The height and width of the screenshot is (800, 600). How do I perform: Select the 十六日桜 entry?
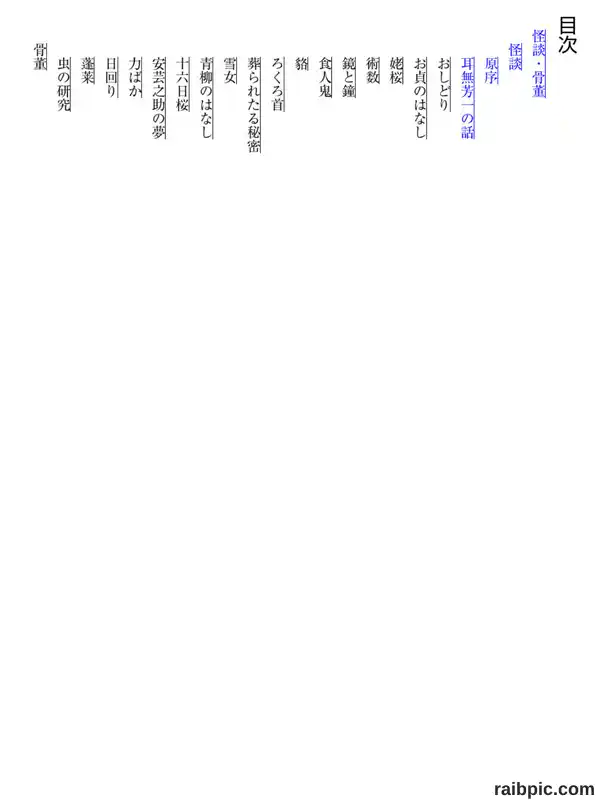click(183, 84)
